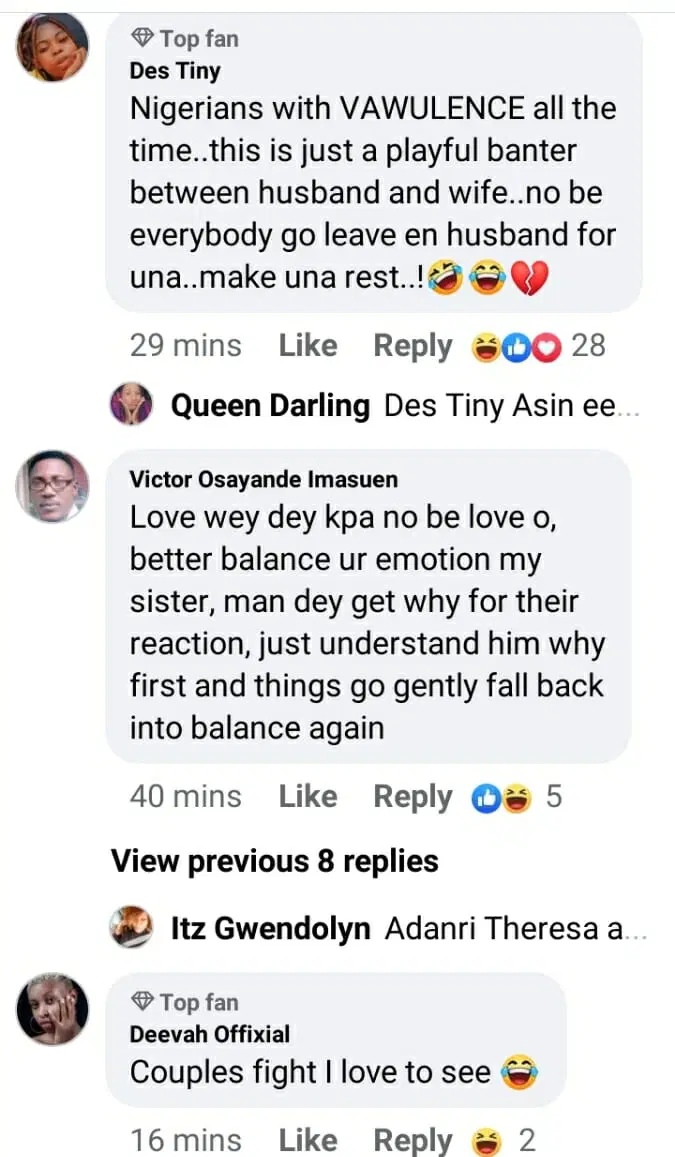Reply to Des Tiny's comment
The image size is (675, 1157).
pyautogui.click(x=412, y=346)
